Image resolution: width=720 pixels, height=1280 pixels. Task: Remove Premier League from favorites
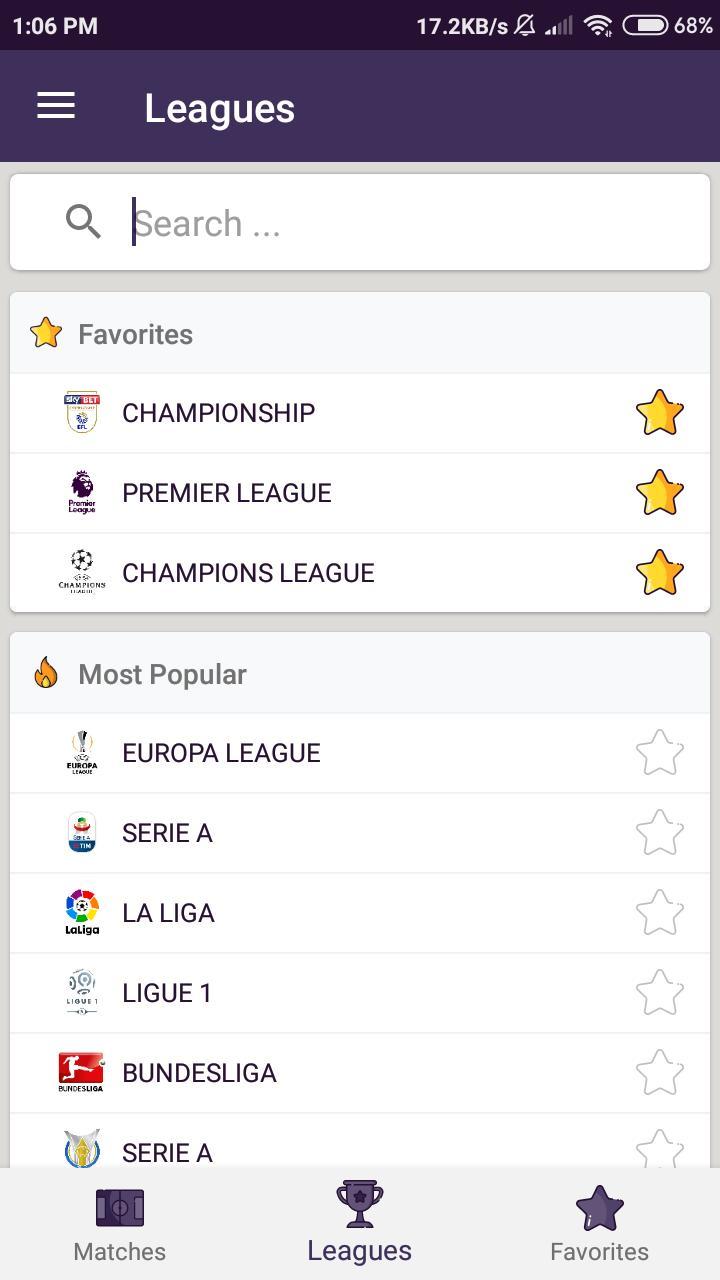click(659, 492)
